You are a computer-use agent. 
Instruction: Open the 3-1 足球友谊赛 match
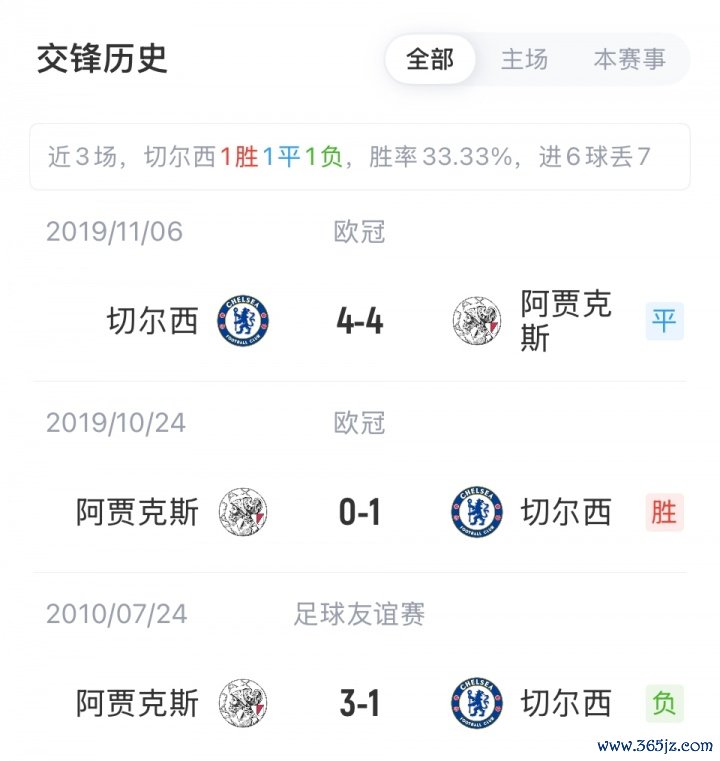point(360,703)
